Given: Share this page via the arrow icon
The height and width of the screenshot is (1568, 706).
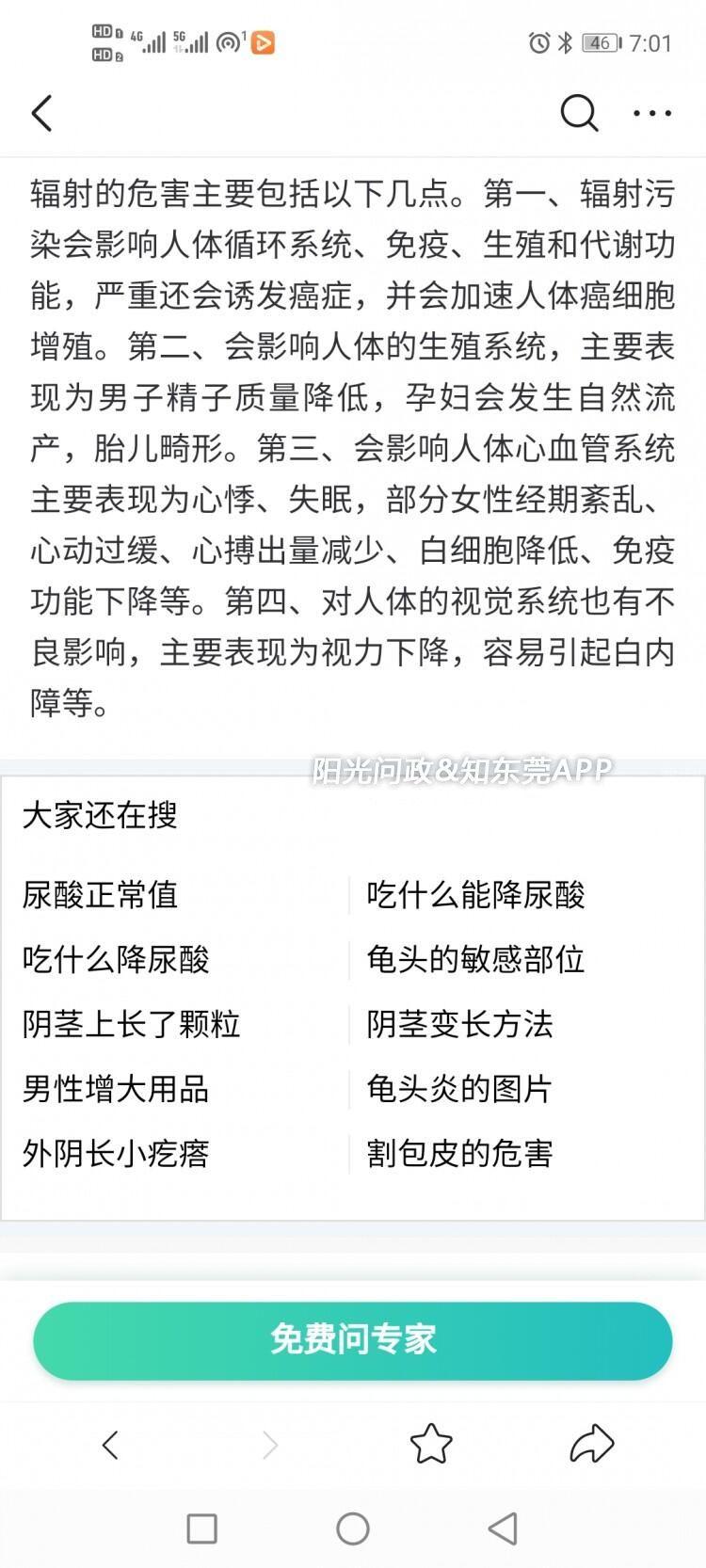Looking at the screenshot, I should pyautogui.click(x=592, y=1444).
